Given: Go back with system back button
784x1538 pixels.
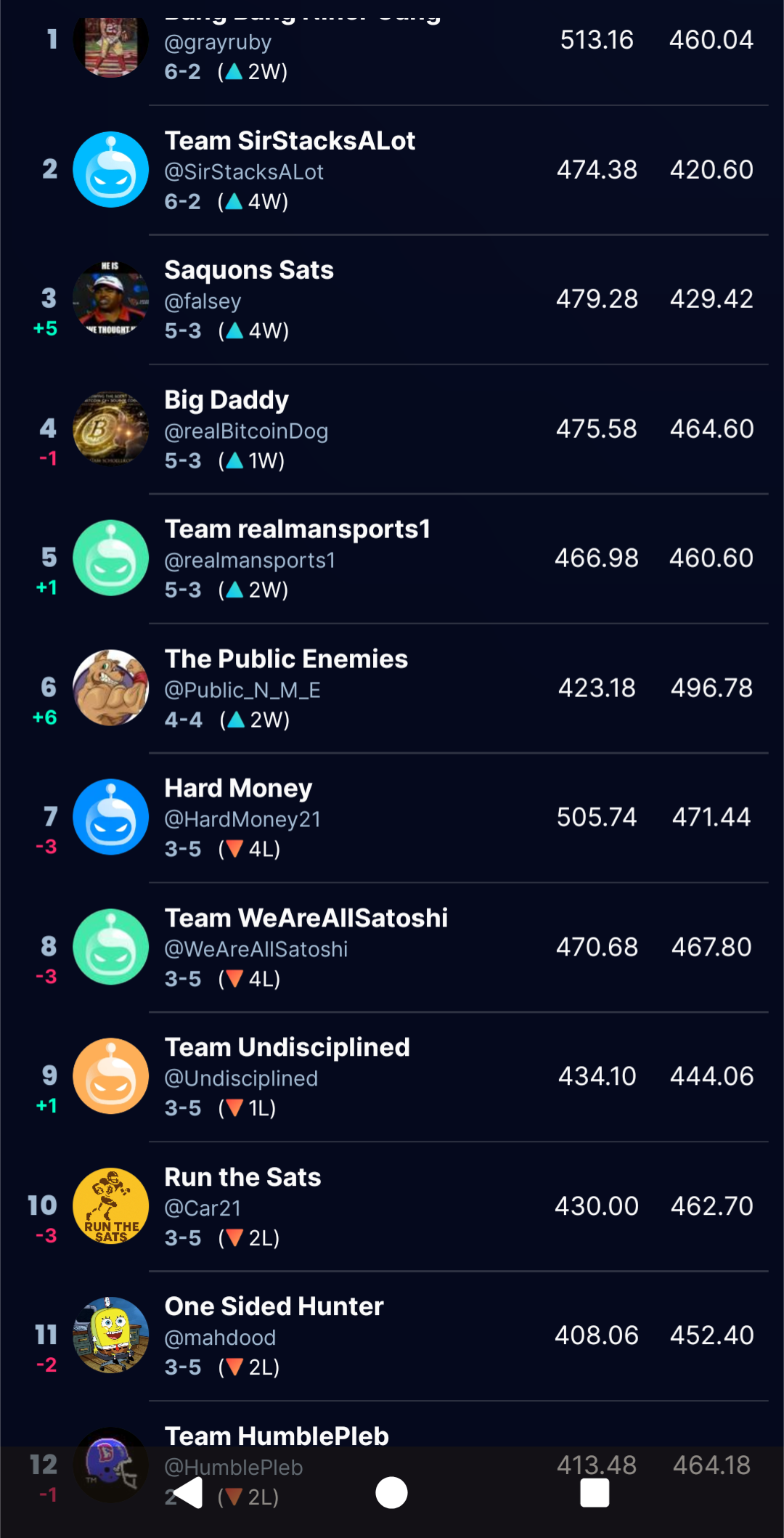Looking at the screenshot, I should click(x=187, y=1493).
